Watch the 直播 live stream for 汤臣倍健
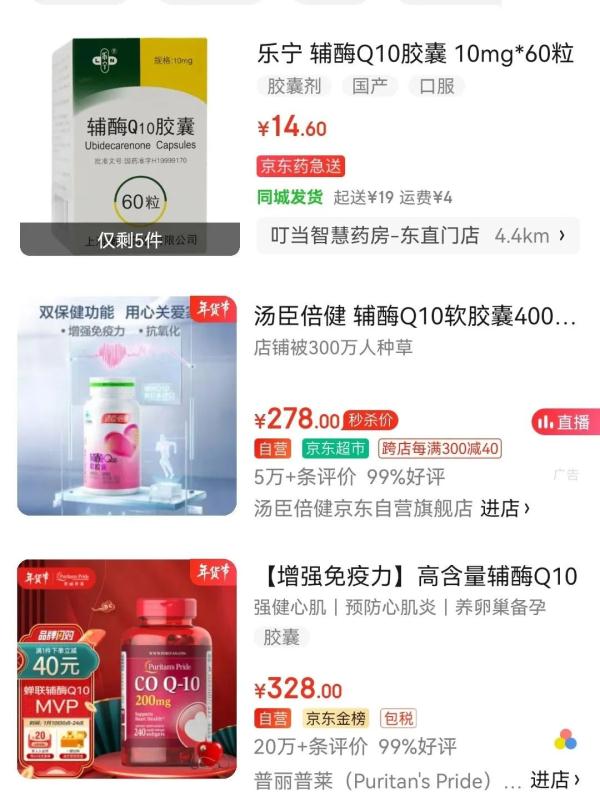Viewport: 600px width, 812px height. pos(564,422)
